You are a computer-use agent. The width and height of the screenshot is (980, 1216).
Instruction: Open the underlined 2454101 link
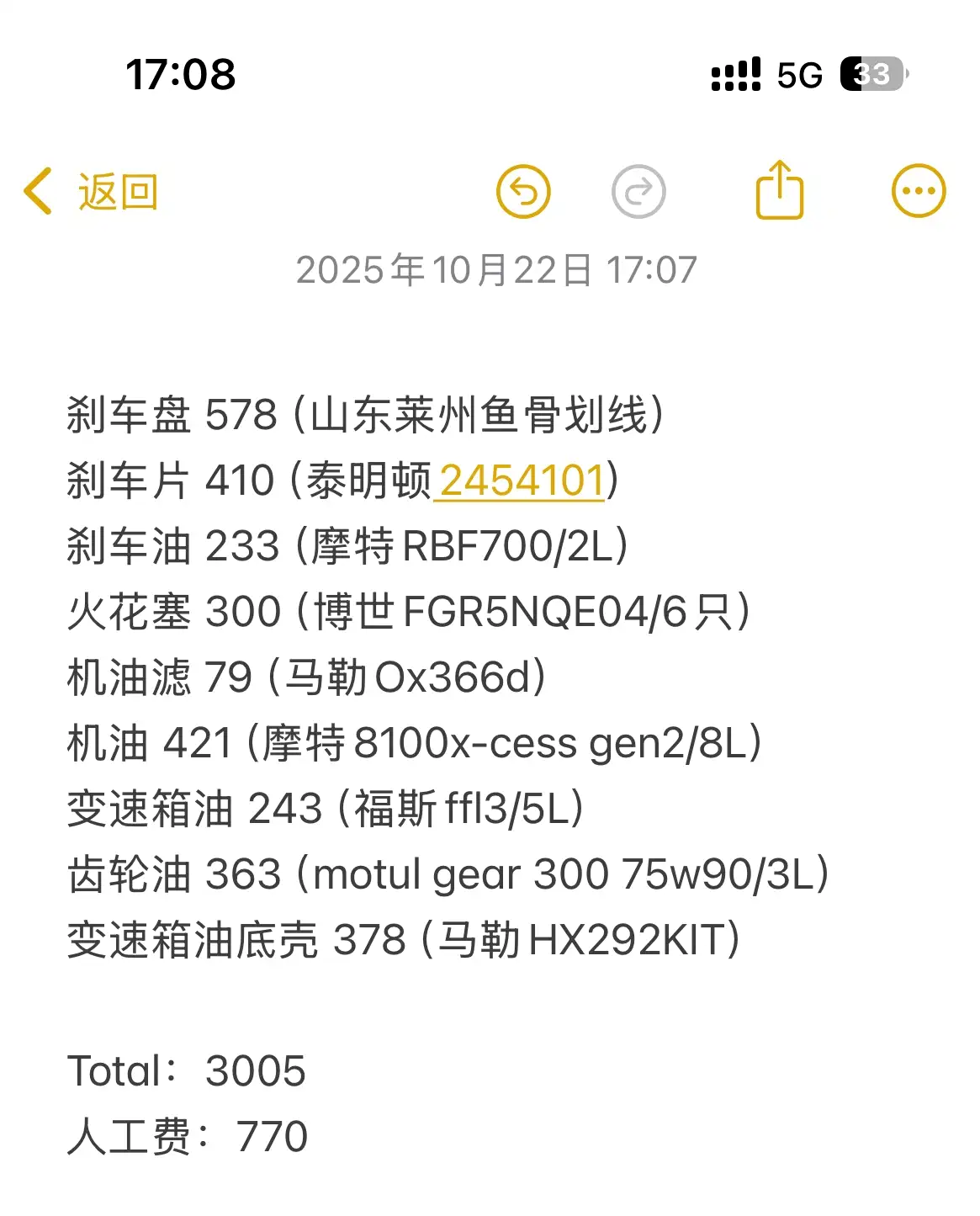[x=522, y=481]
